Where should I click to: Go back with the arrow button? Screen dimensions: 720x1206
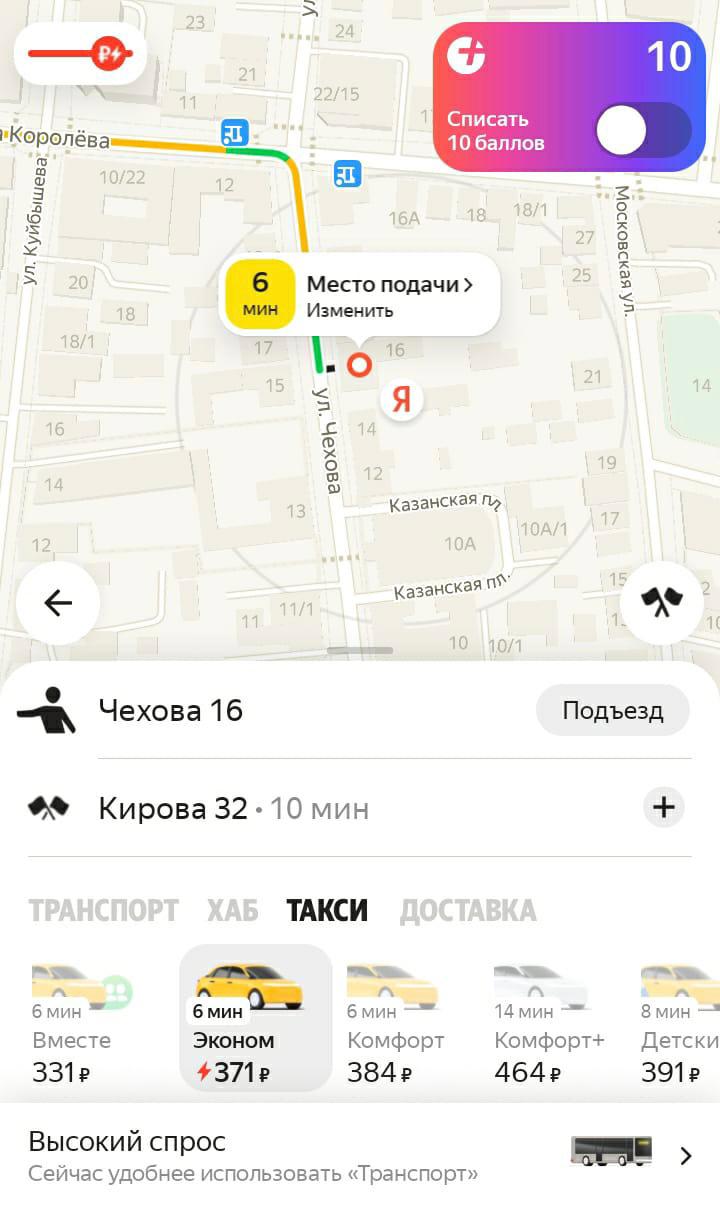pos(58,603)
